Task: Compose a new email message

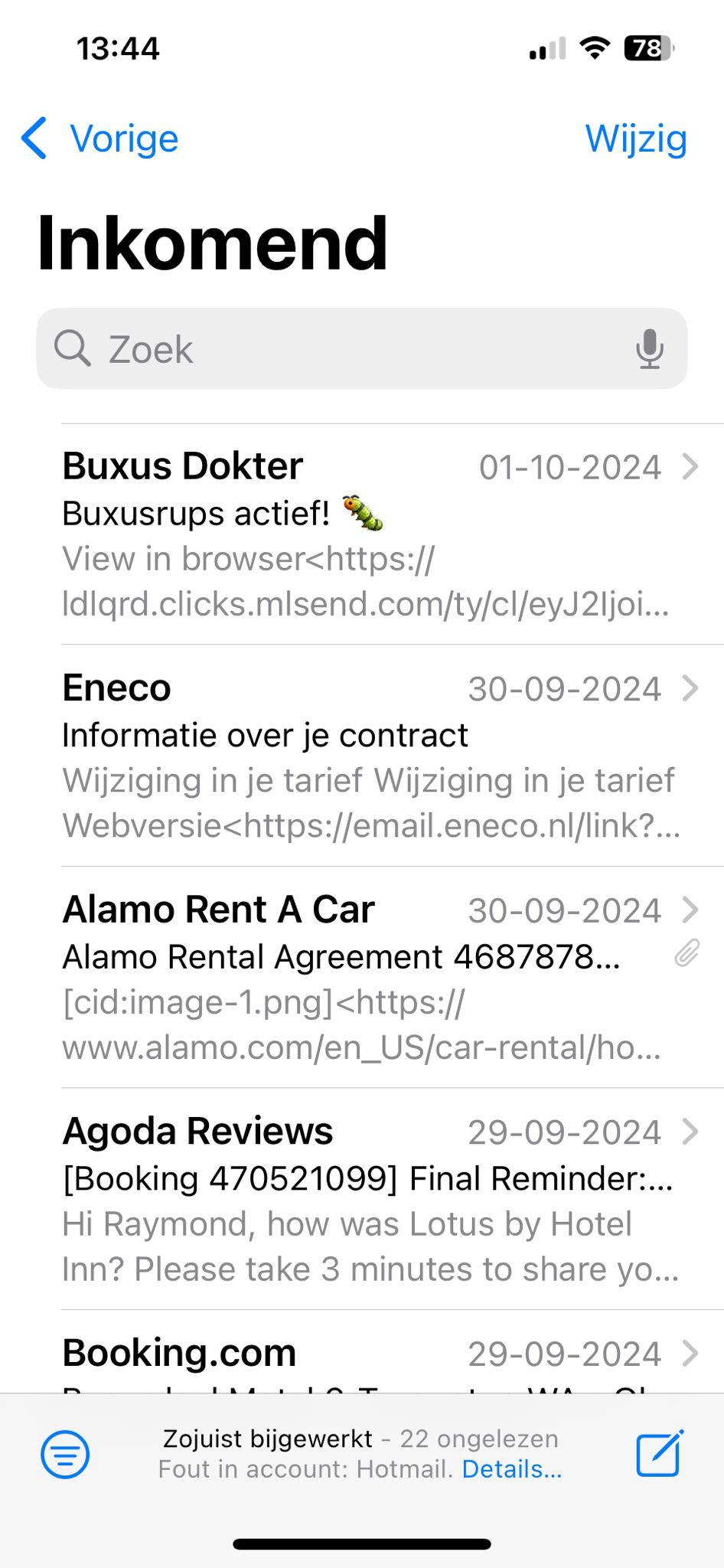Action: 660,1452
